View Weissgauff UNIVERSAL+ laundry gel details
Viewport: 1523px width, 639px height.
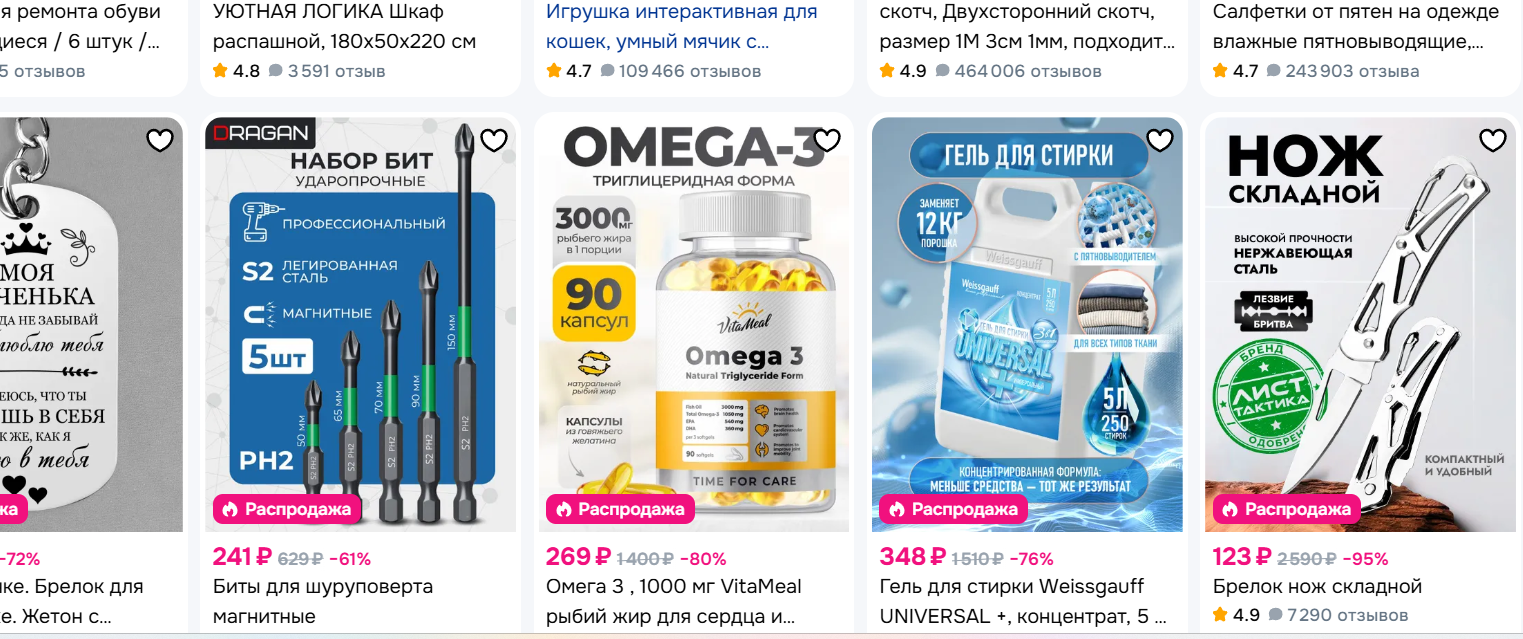coord(1027,330)
